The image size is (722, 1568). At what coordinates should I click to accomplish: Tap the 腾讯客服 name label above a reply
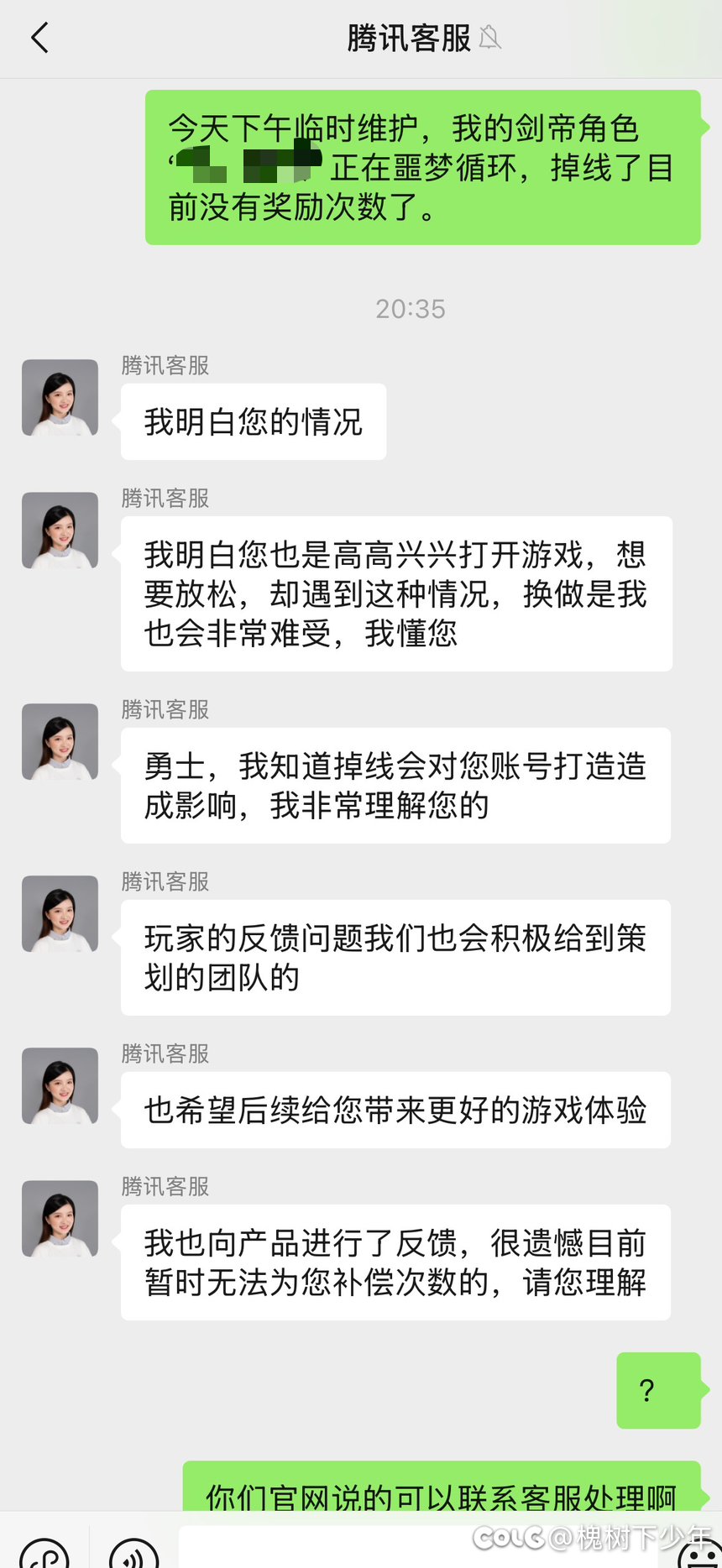[x=165, y=365]
